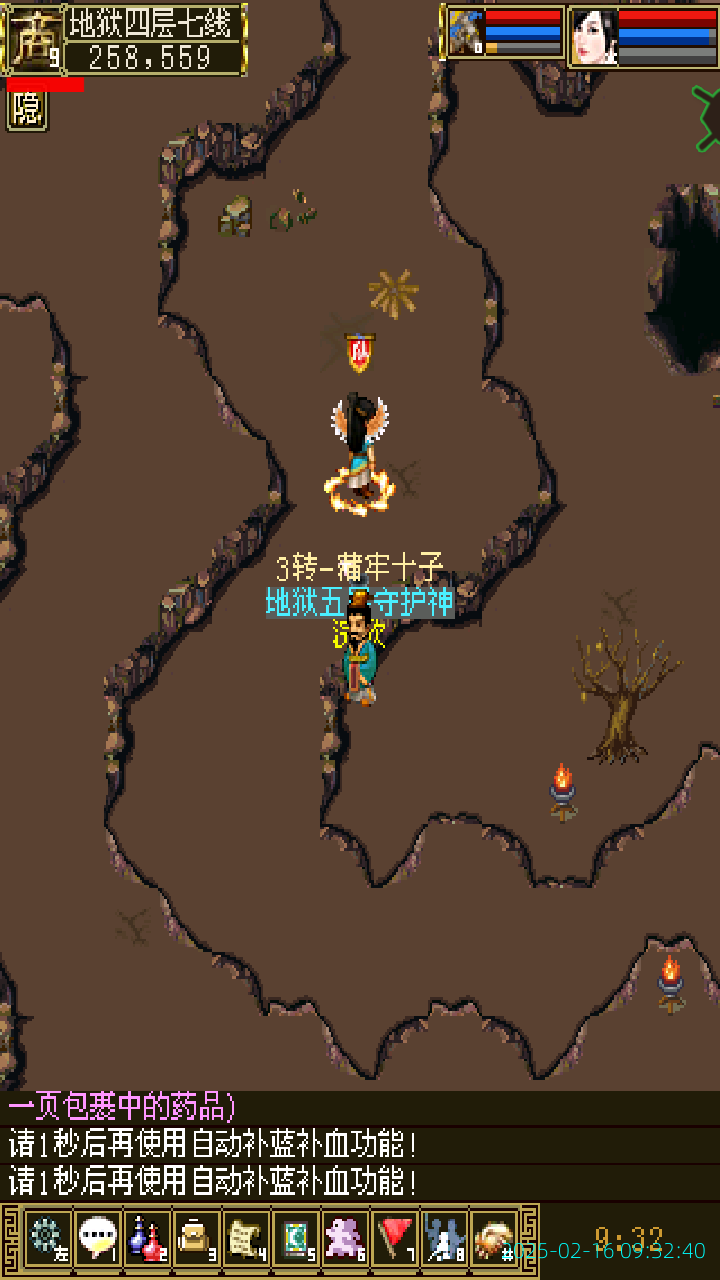Select the pet status portrait

(x=466, y=33)
